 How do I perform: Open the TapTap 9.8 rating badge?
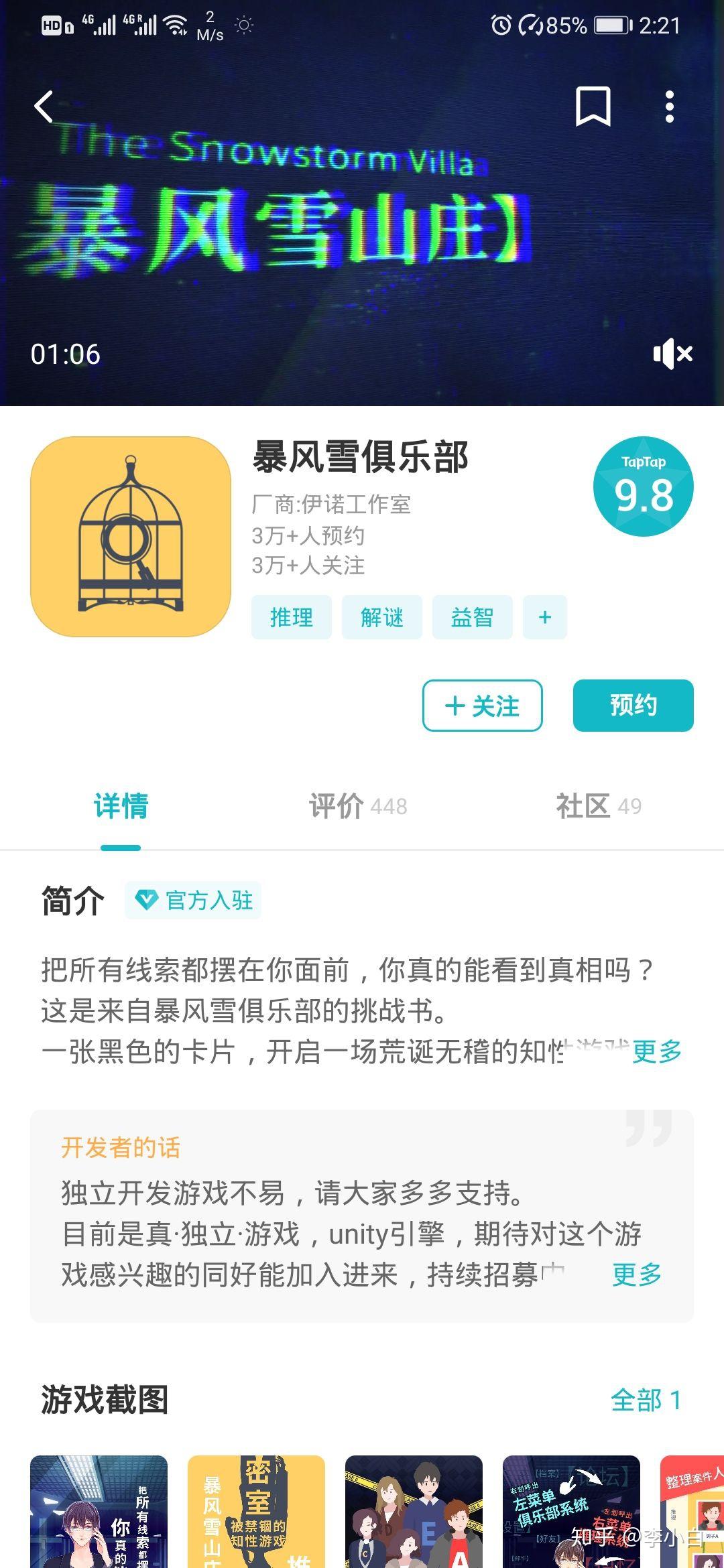(x=643, y=486)
